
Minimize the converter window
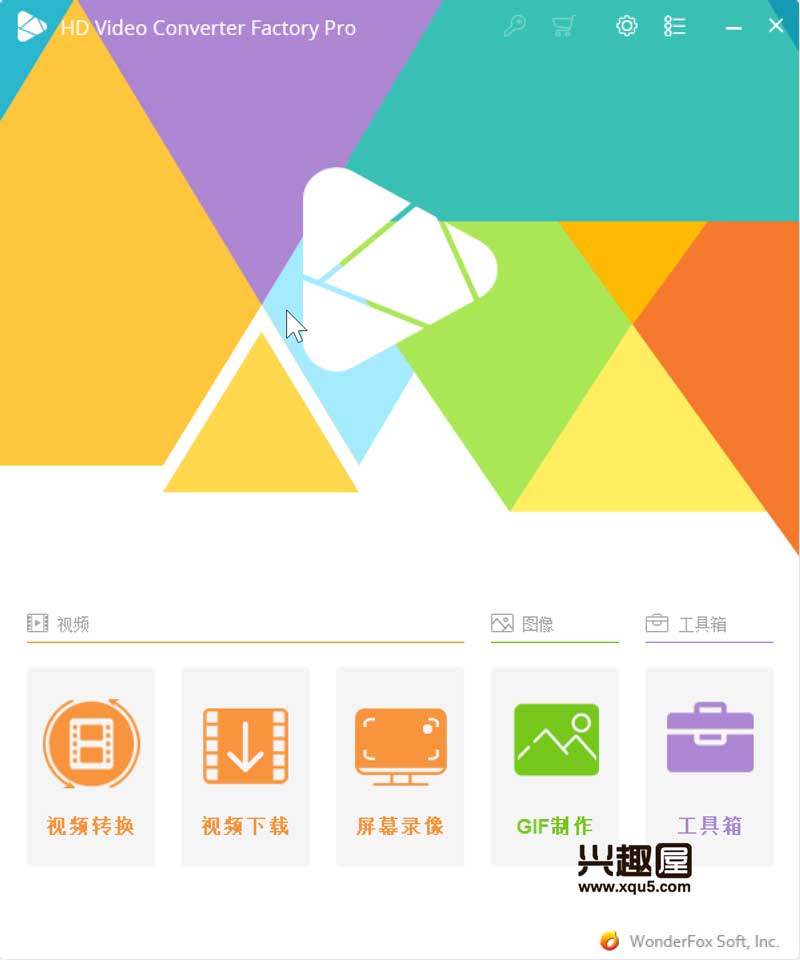(733, 27)
